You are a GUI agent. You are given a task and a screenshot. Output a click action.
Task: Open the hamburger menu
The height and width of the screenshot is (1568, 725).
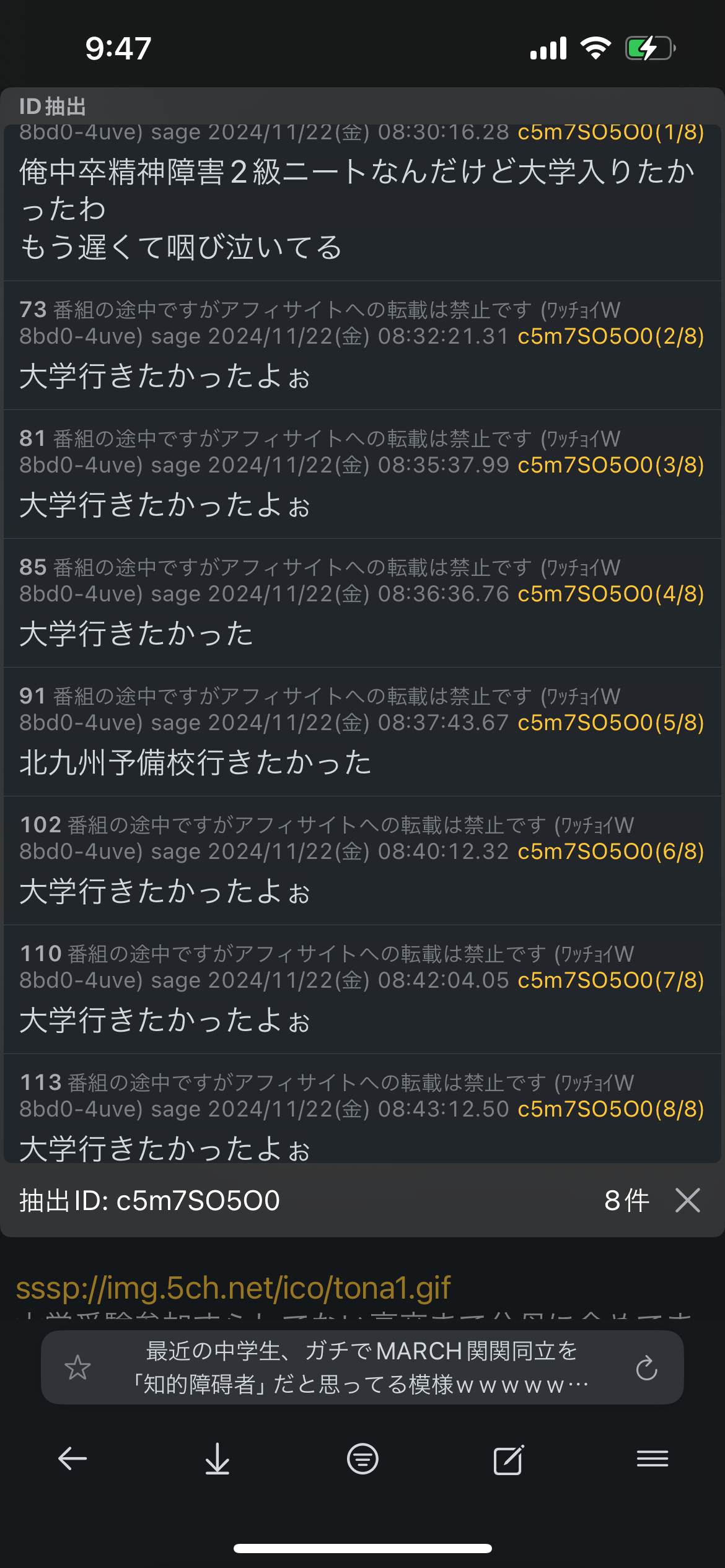pos(652,1459)
